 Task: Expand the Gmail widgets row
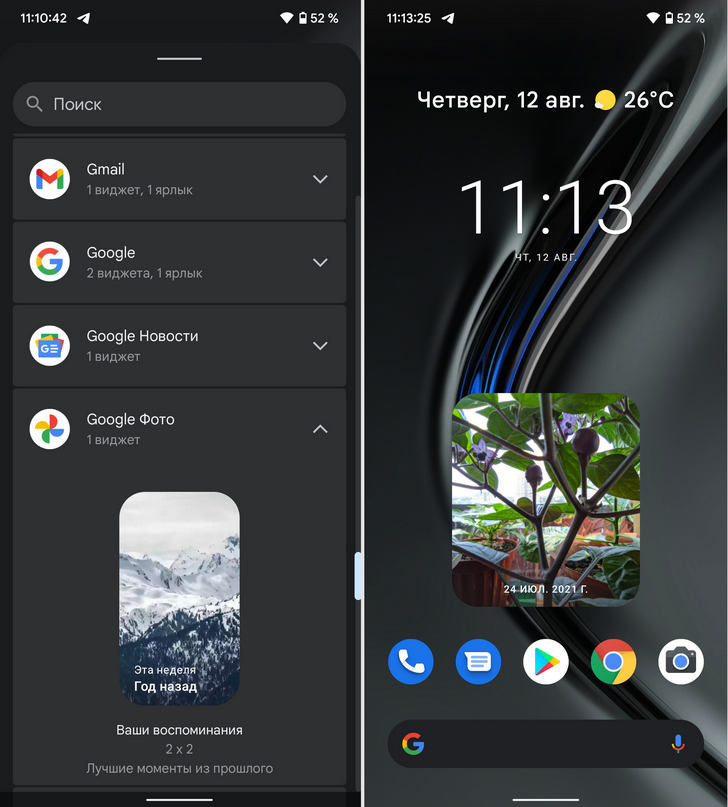[320, 179]
